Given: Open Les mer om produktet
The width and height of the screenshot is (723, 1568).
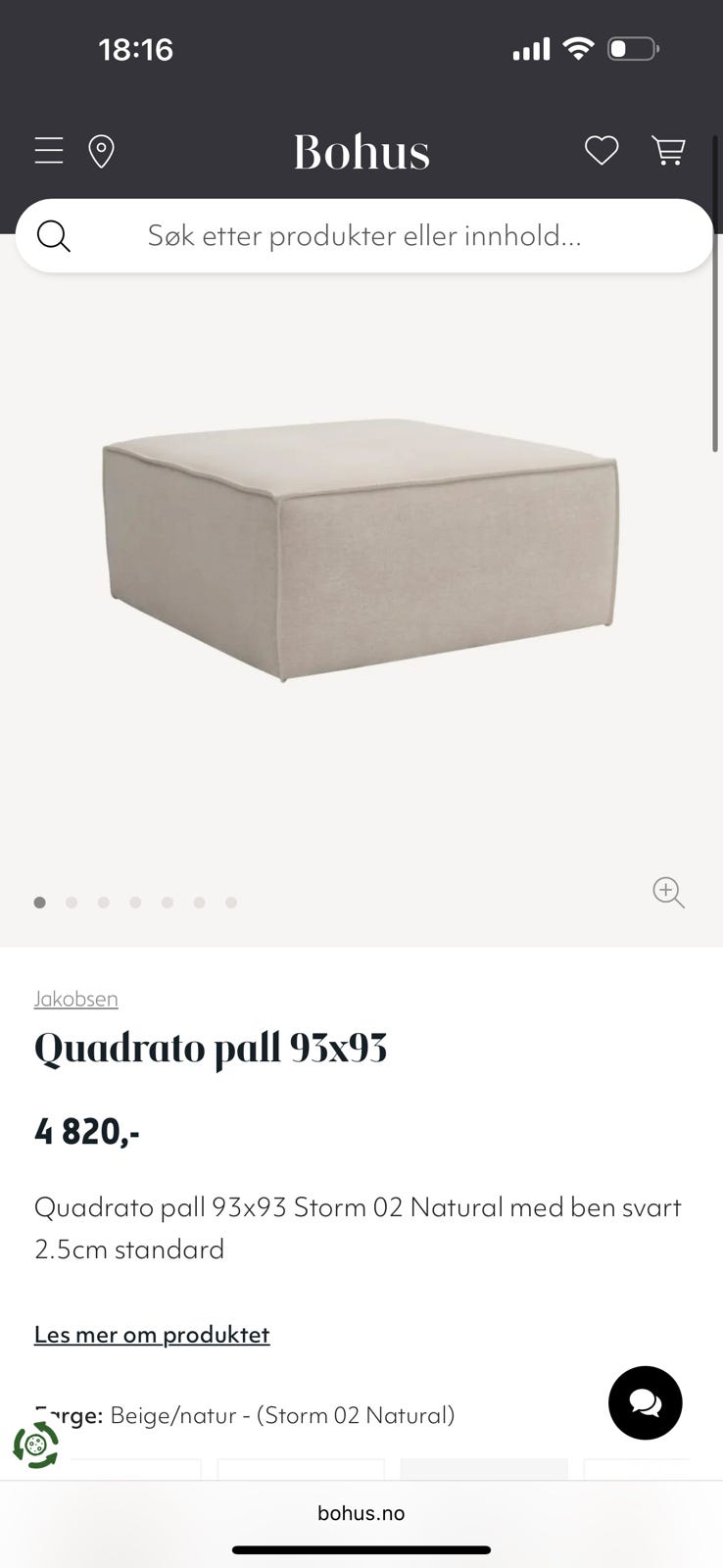Looking at the screenshot, I should [152, 1335].
